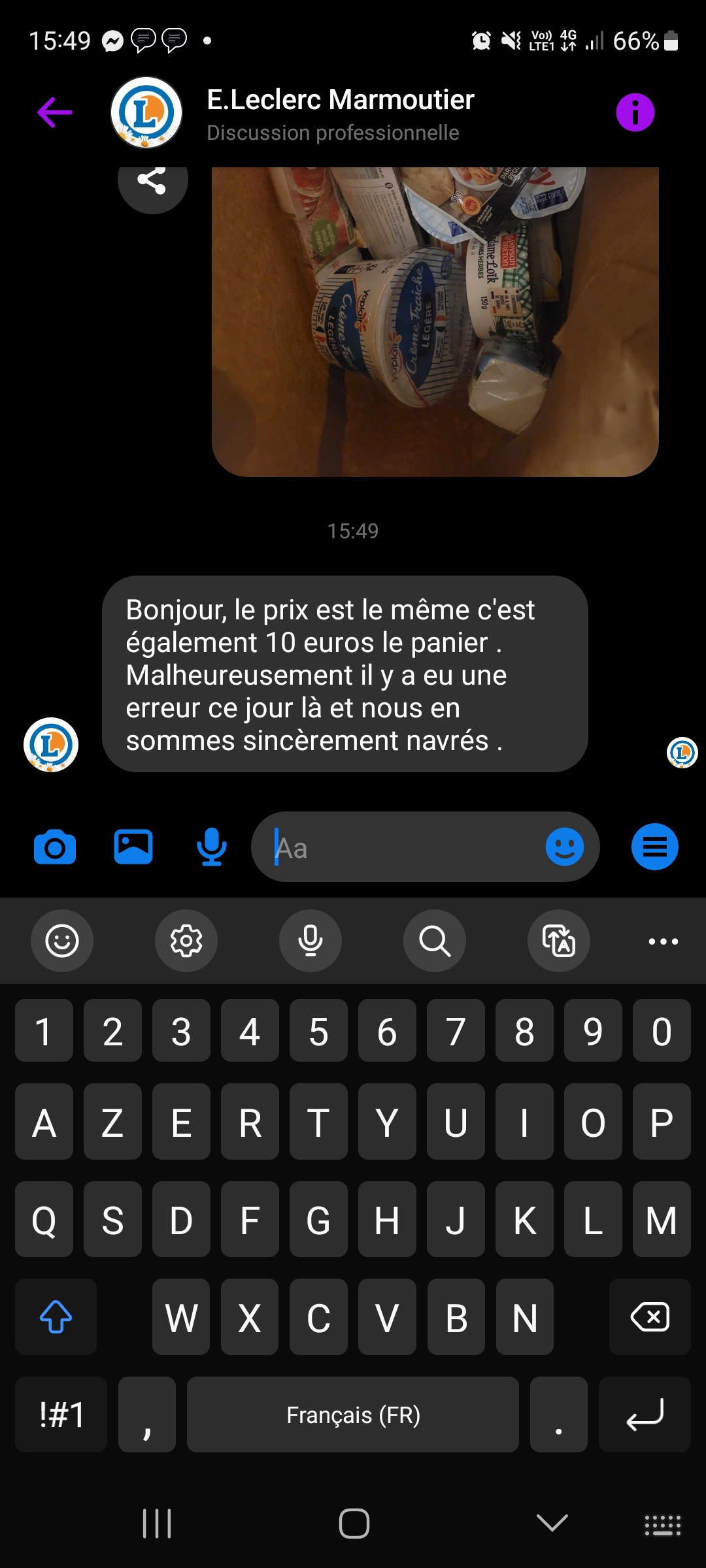Show more keyboard toolbar options
The image size is (706, 1568).
click(663, 941)
